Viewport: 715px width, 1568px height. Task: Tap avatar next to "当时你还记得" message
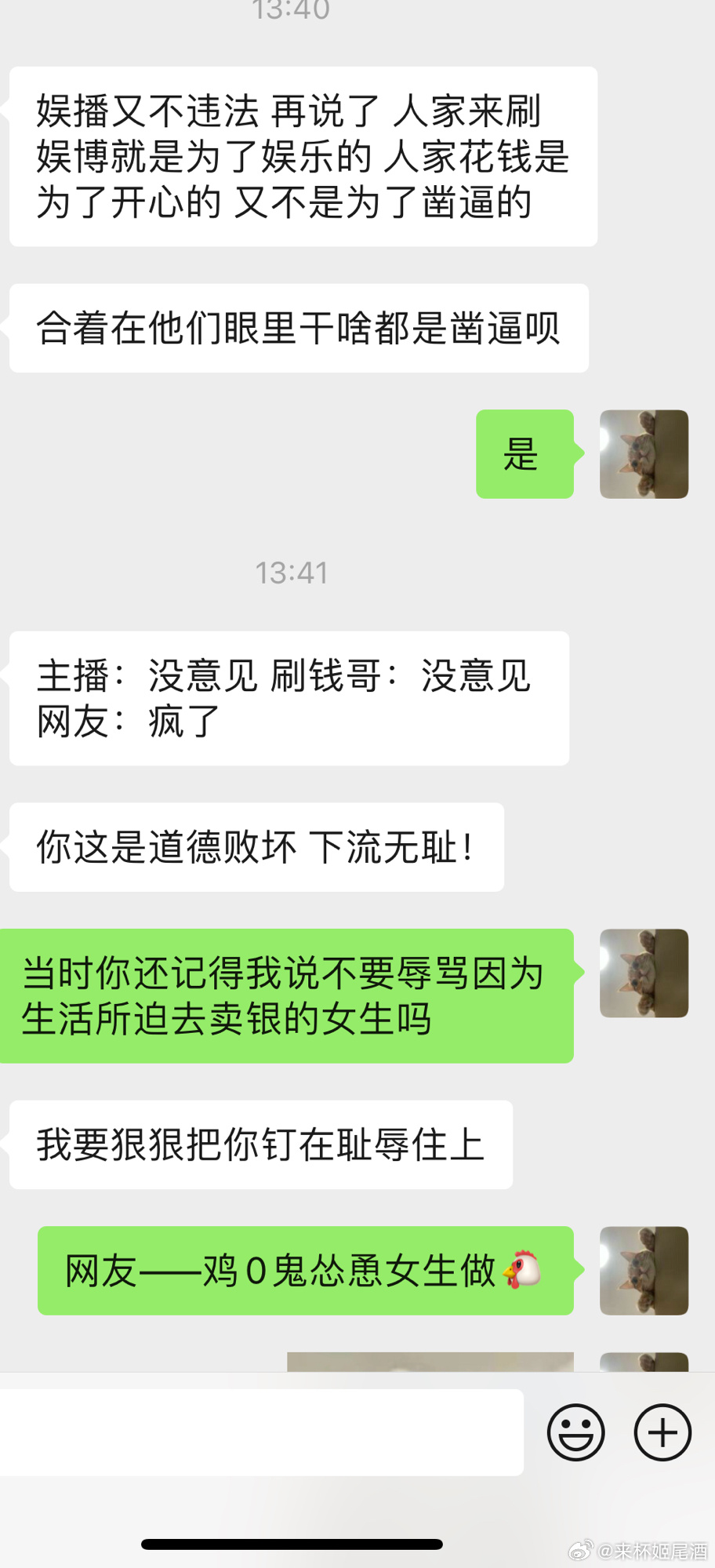[644, 973]
